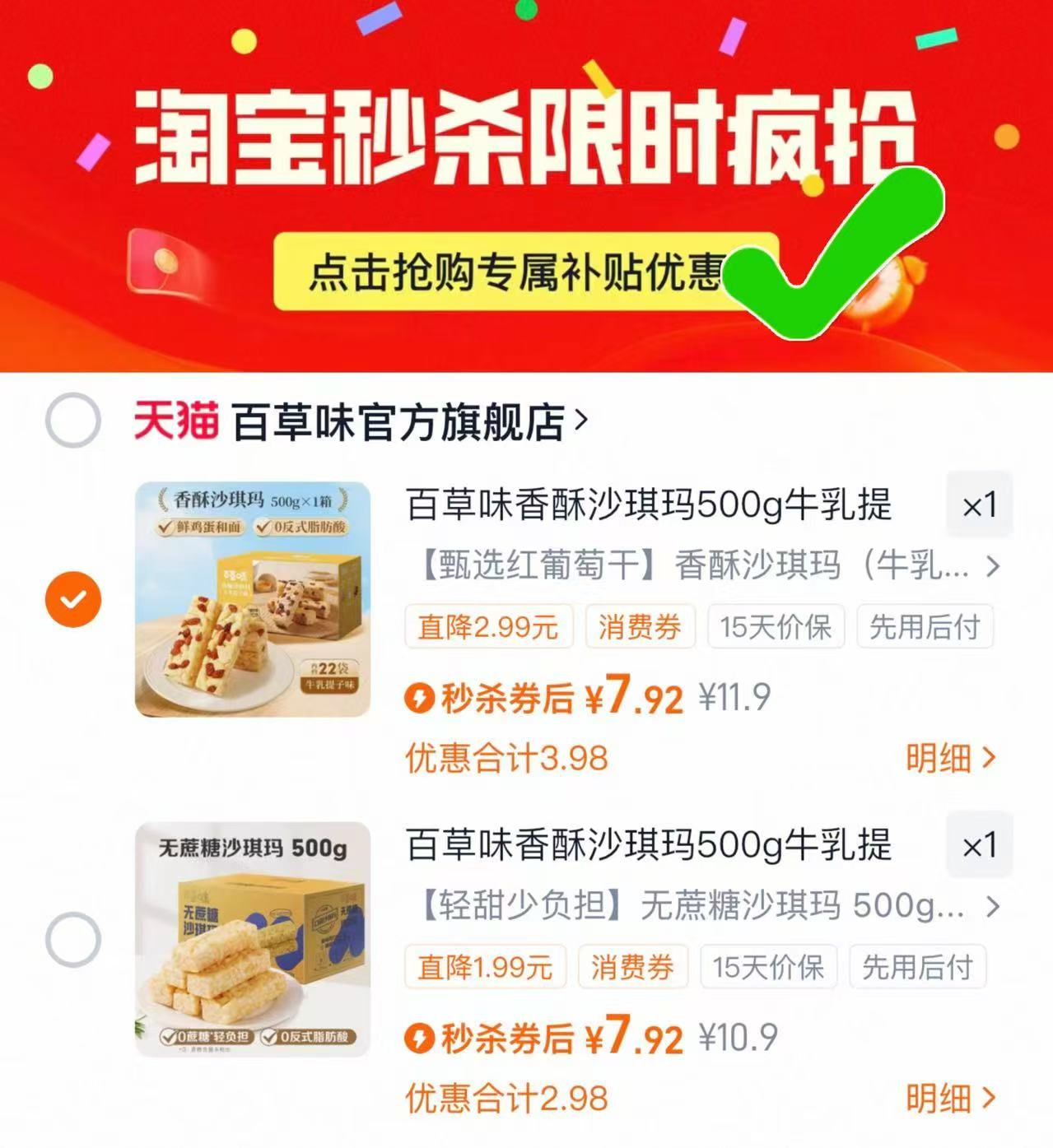Click the 直降2.99元 promotion tag

[487, 626]
